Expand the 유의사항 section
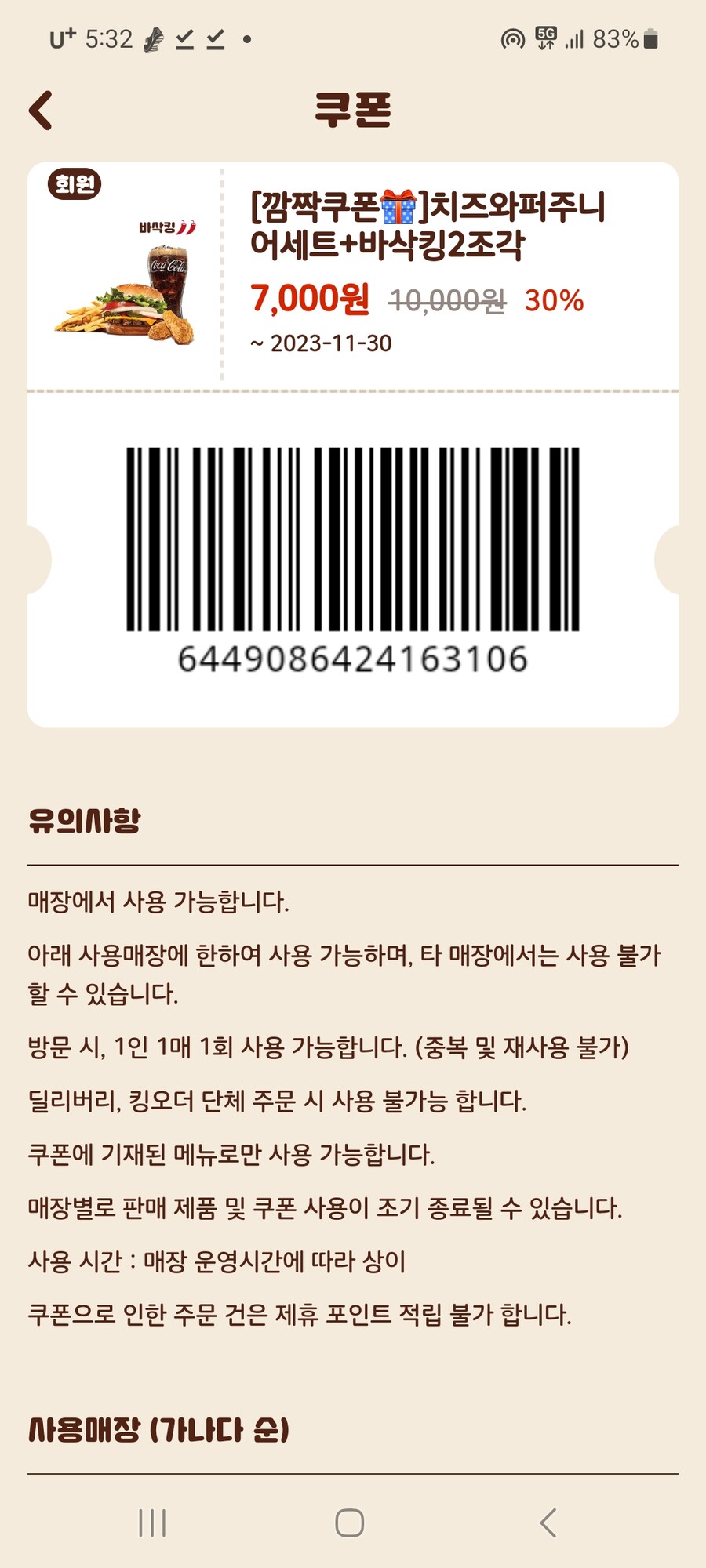This screenshot has width=706, height=1568. 85,820
